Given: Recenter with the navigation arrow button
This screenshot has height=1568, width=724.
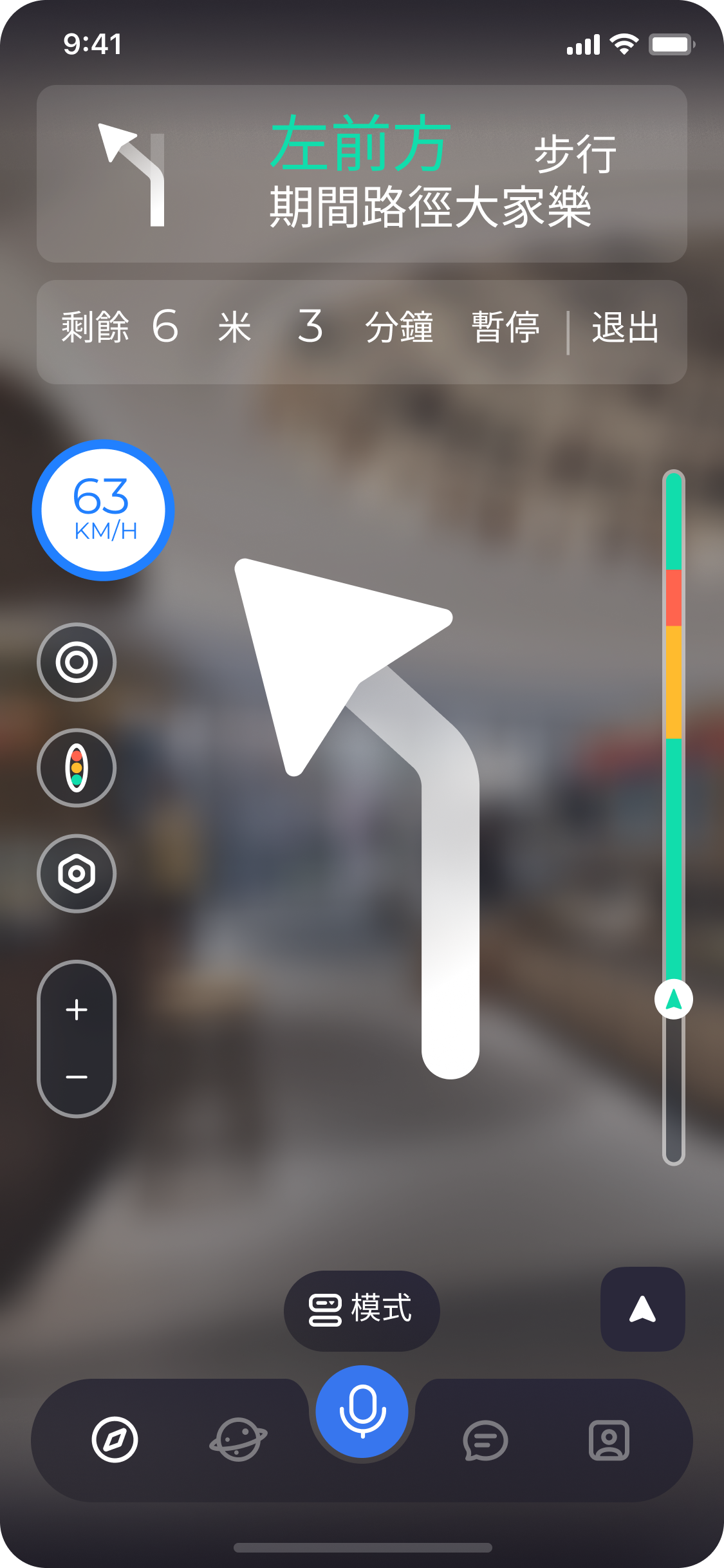Looking at the screenshot, I should click(642, 1309).
